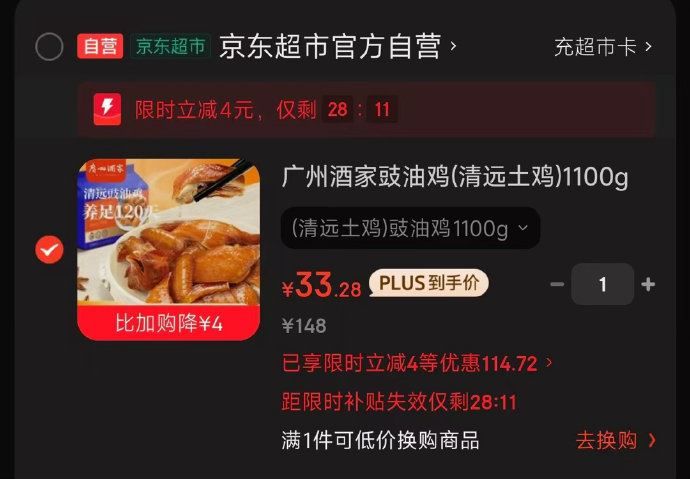
Task: View 已享限时立减4等优惠 discount details
Action: click(417, 363)
